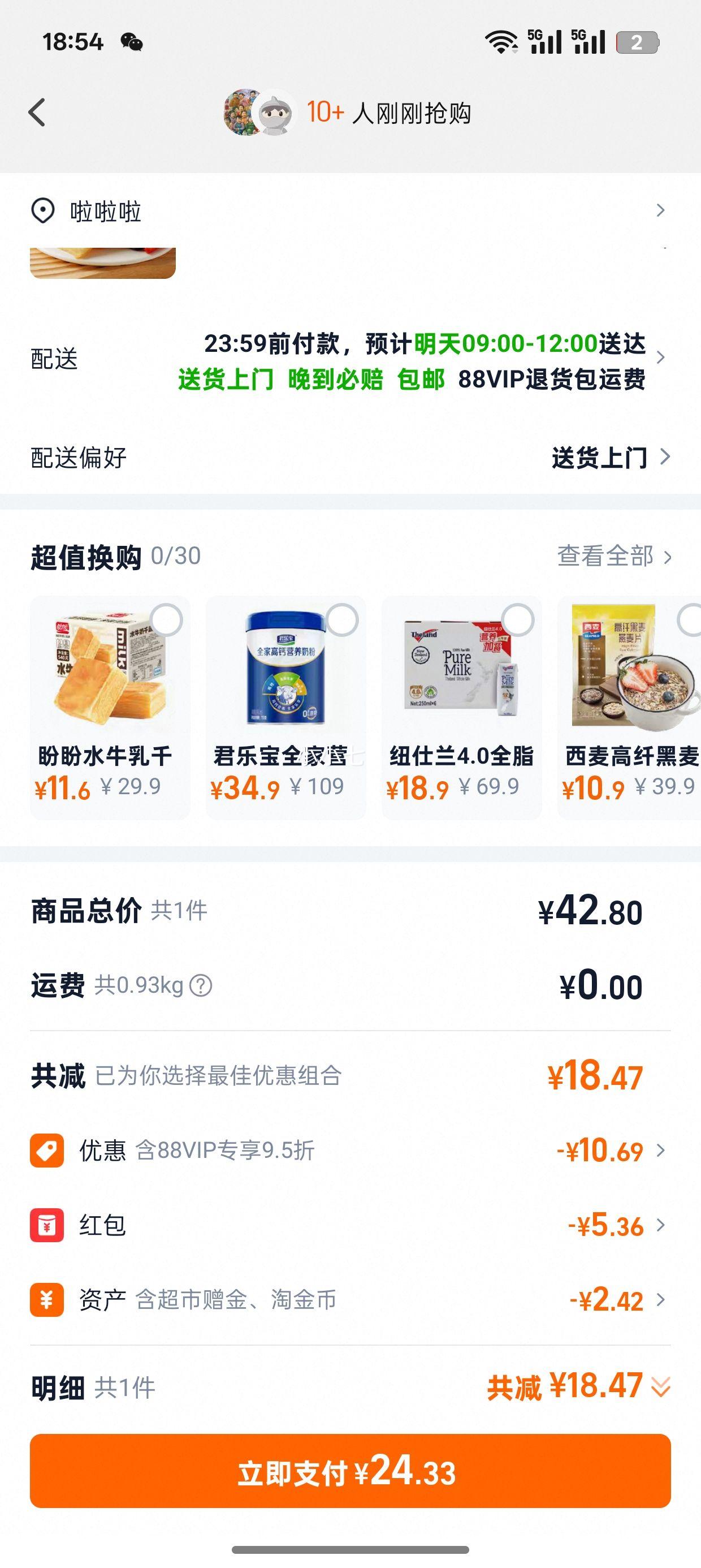Select the 君乐宝全家营 milk powder checkbox
701x1568 pixels.
(342, 621)
